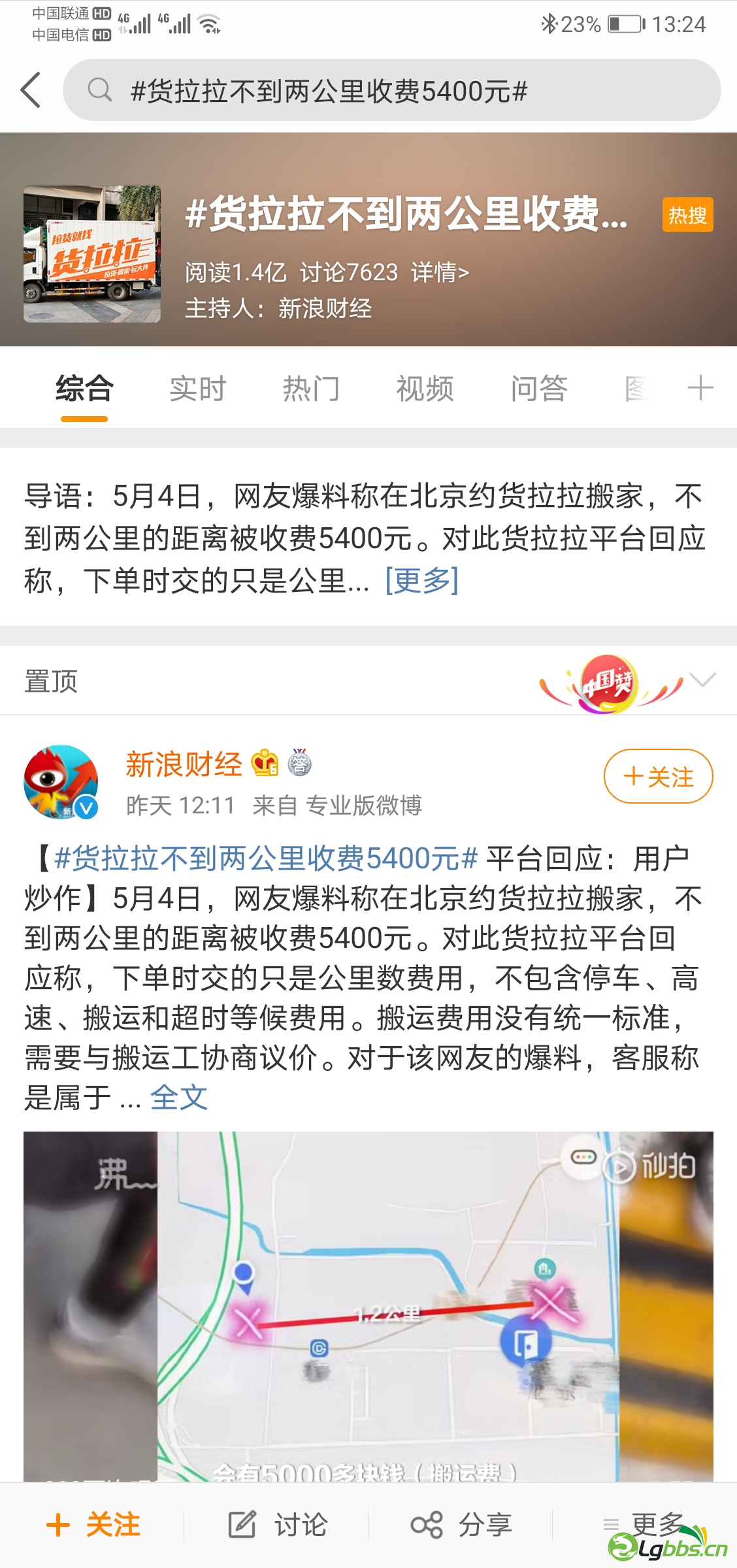The width and height of the screenshot is (737, 1568).
Task: Follow this topic via bottom 关注
Action: pyautogui.click(x=93, y=1525)
